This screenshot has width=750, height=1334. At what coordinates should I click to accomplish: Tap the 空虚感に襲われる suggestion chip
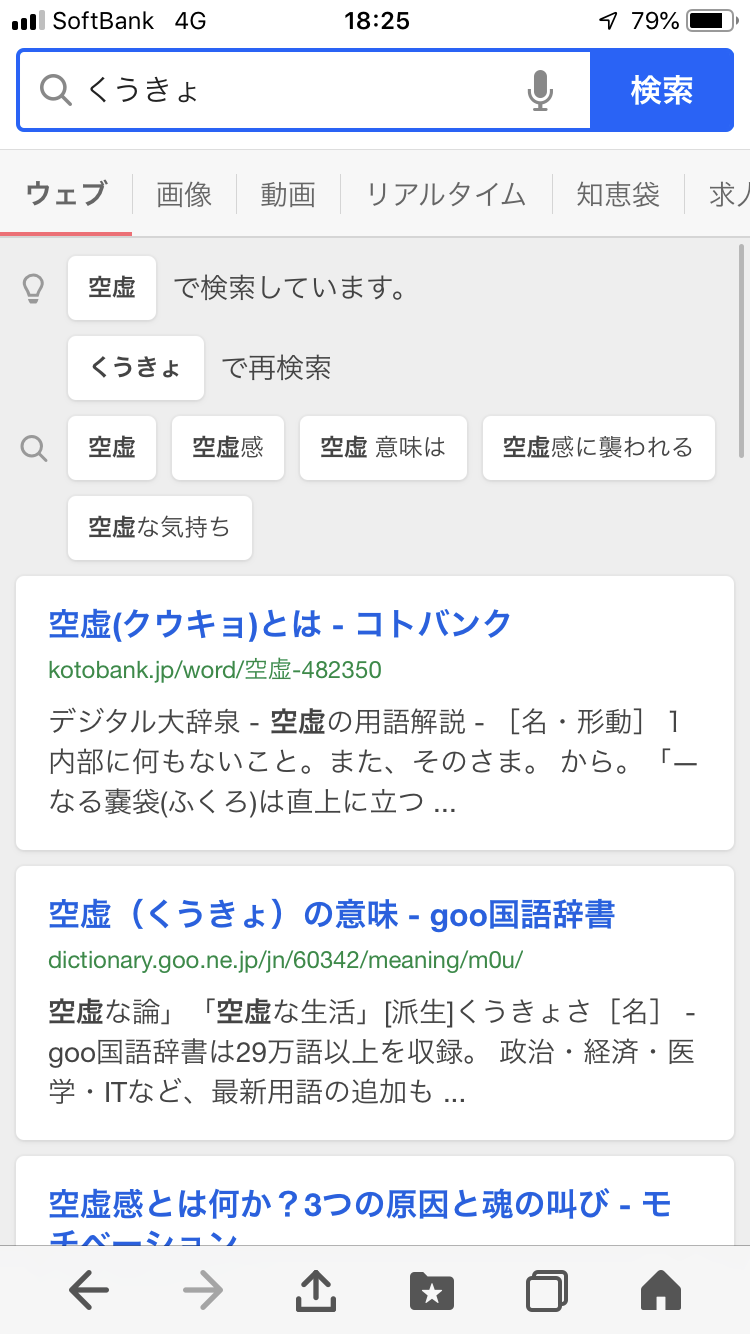[x=598, y=448]
